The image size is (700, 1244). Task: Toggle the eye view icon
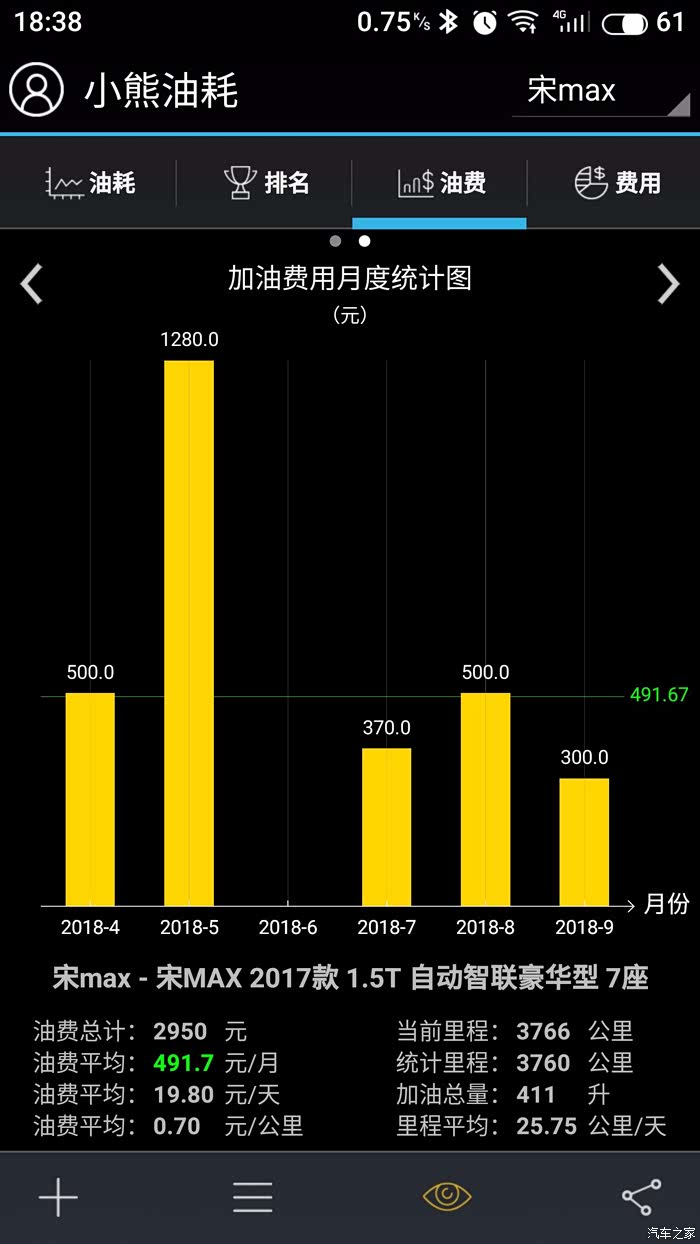tap(447, 1196)
